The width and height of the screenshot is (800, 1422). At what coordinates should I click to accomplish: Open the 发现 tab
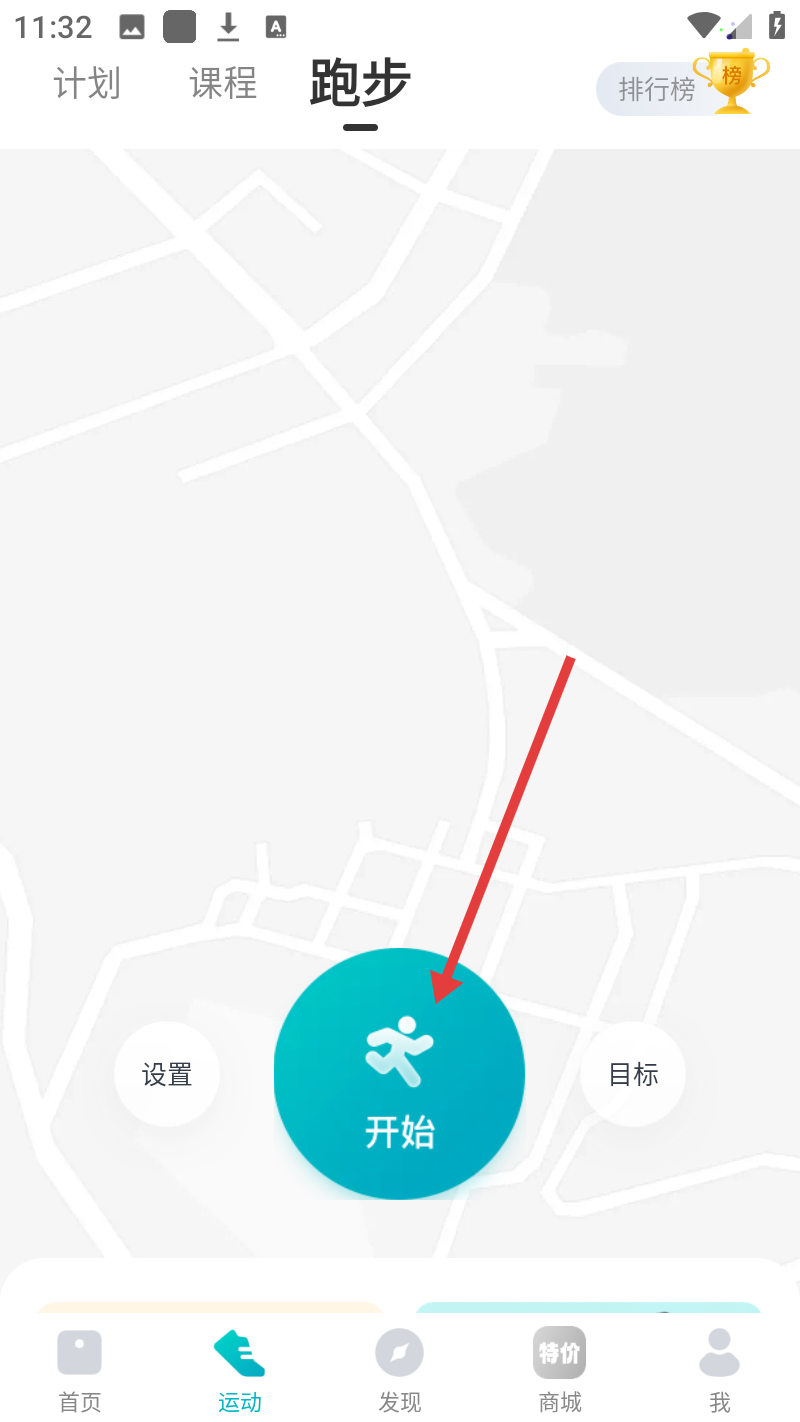(x=400, y=1370)
